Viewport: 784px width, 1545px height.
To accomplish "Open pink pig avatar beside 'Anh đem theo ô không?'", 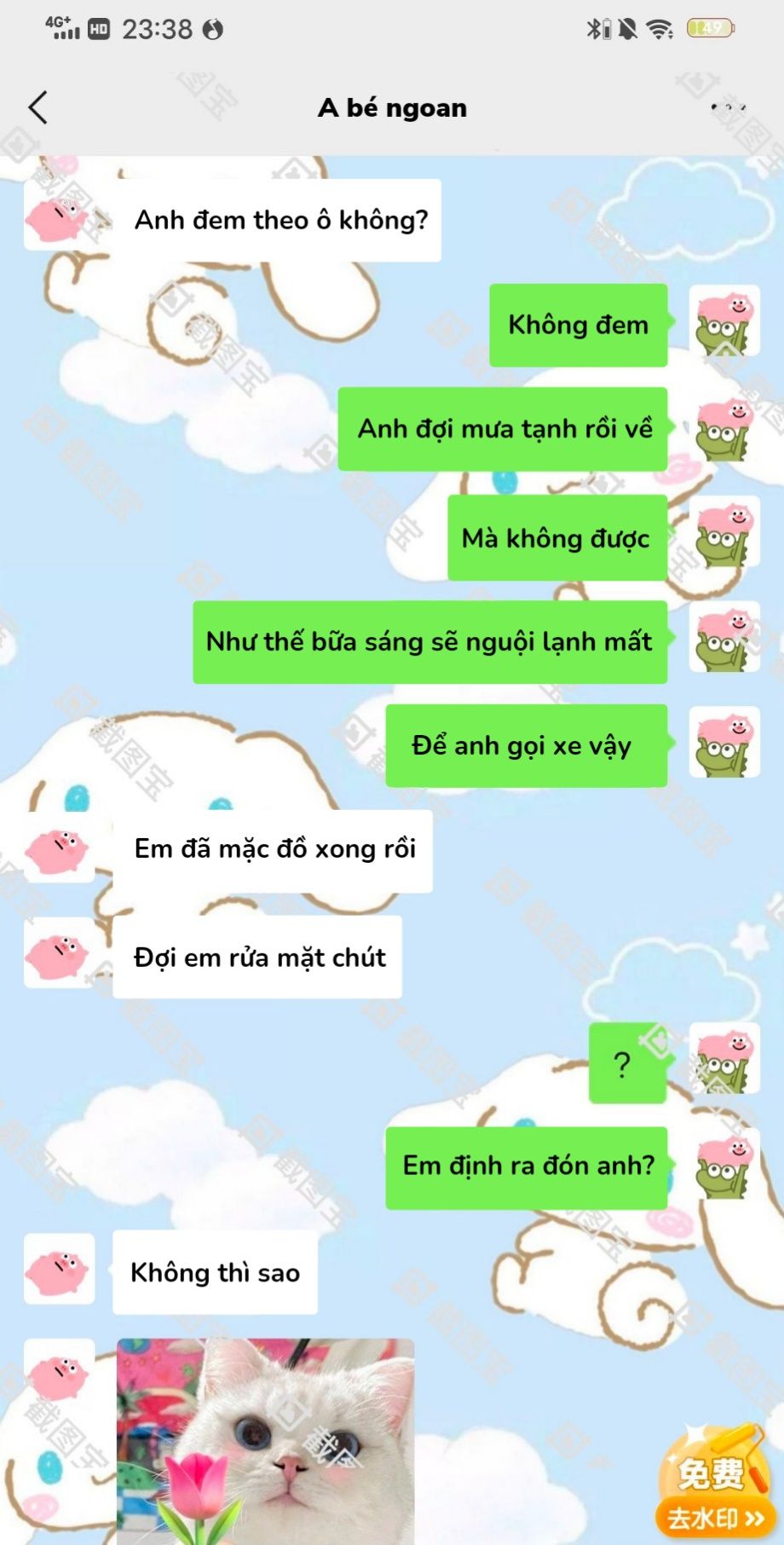I will click(x=58, y=217).
